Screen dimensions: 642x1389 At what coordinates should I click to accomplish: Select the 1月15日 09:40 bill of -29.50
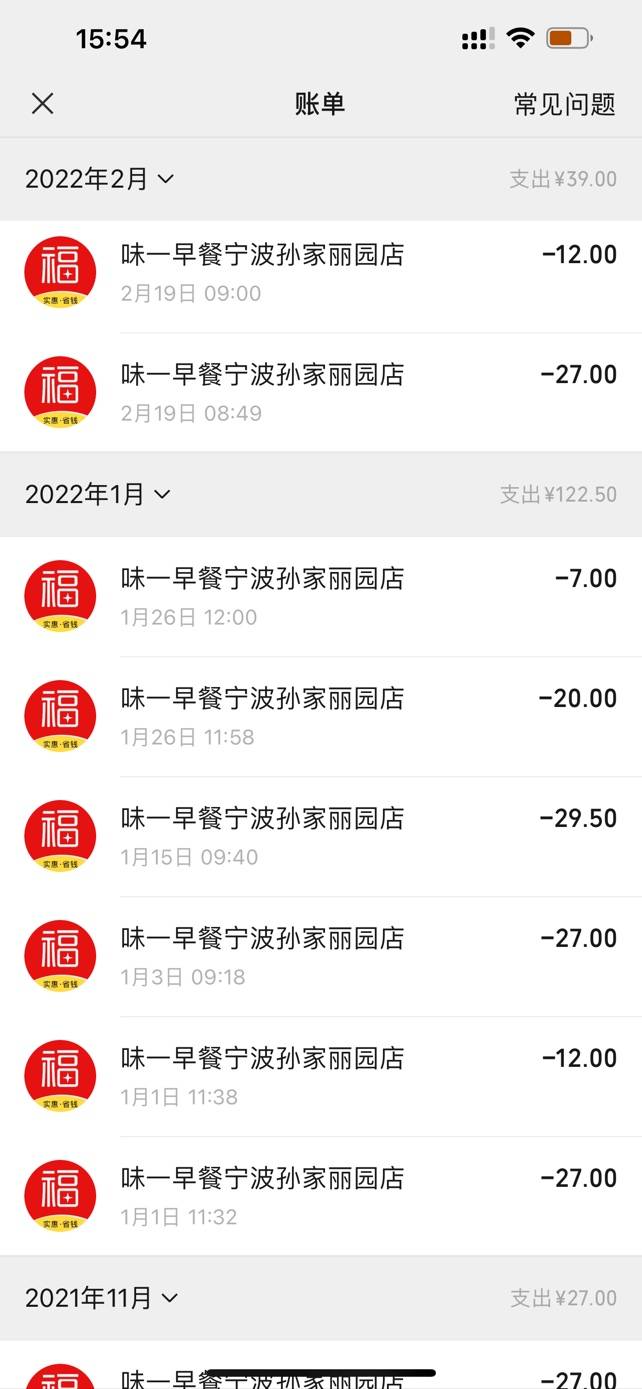tap(320, 836)
